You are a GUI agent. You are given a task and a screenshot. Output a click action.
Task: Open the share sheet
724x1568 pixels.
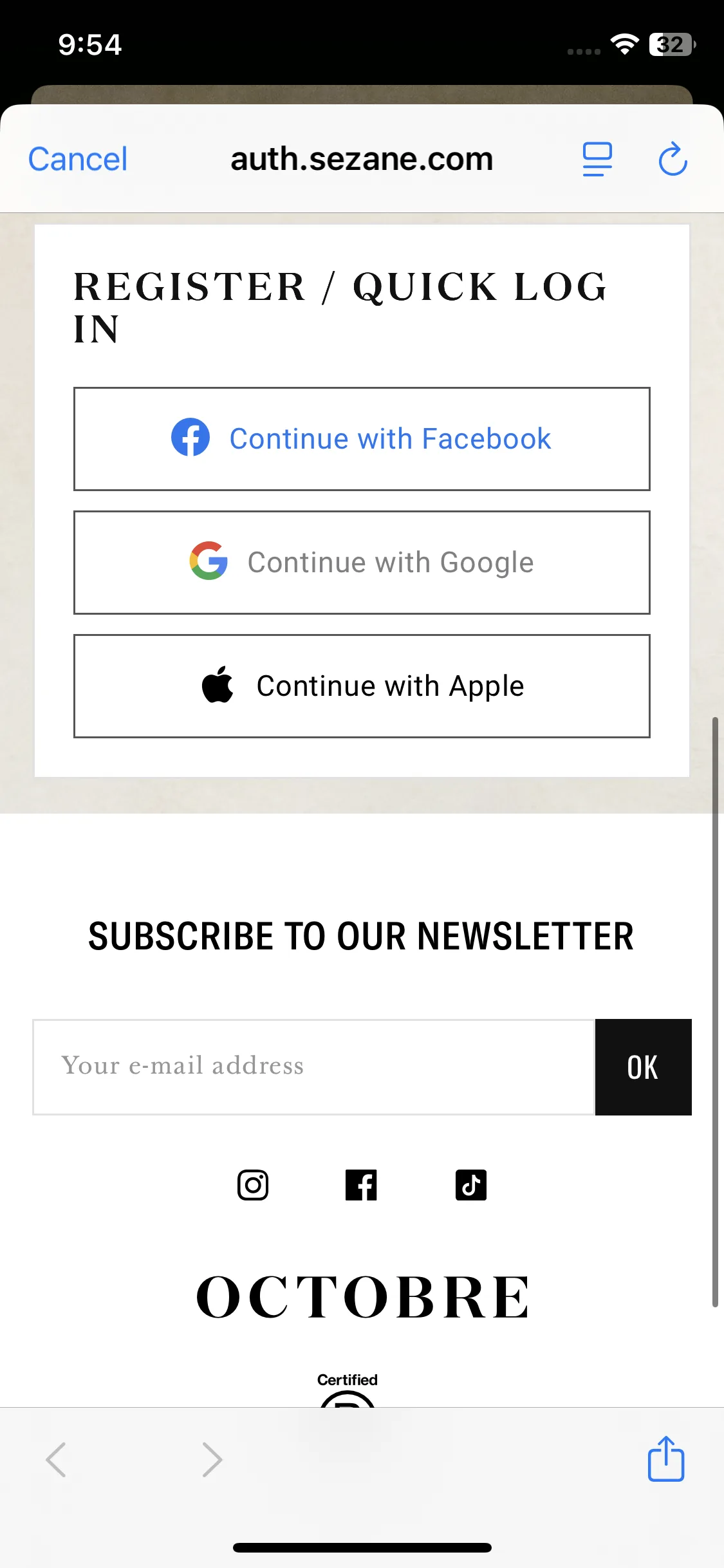pyautogui.click(x=665, y=1459)
